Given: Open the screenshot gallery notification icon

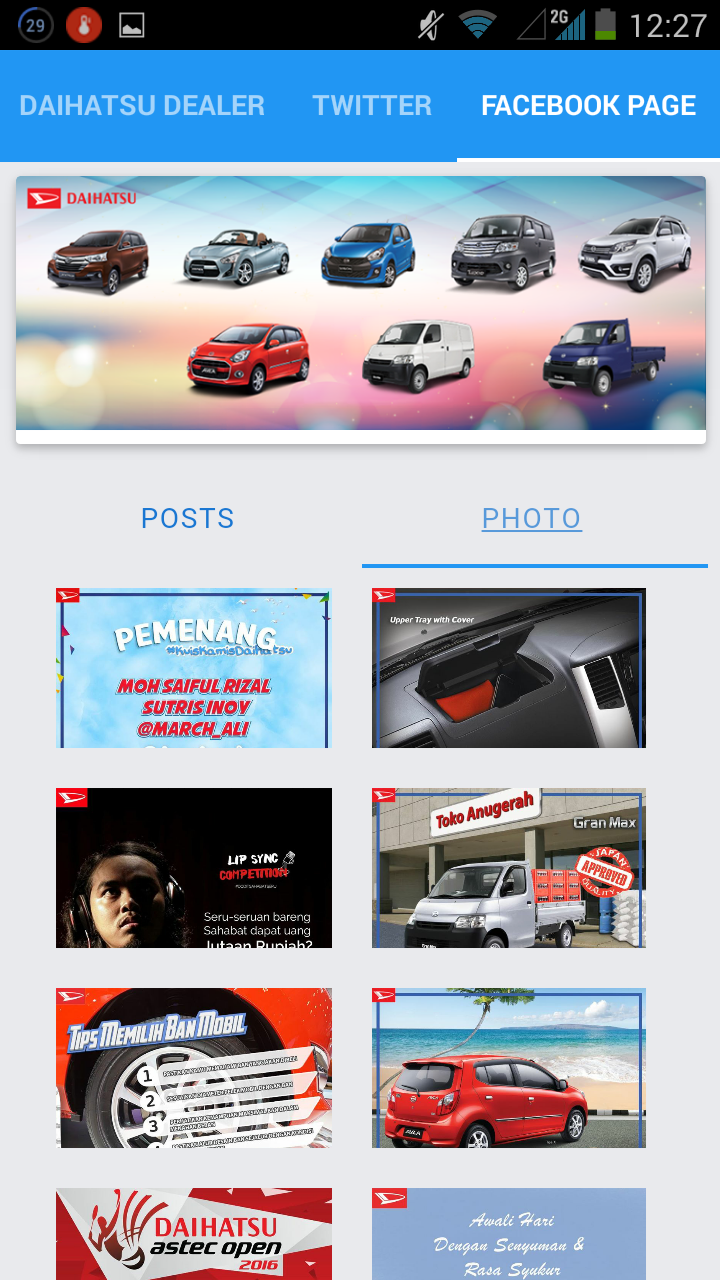Looking at the screenshot, I should (130, 23).
